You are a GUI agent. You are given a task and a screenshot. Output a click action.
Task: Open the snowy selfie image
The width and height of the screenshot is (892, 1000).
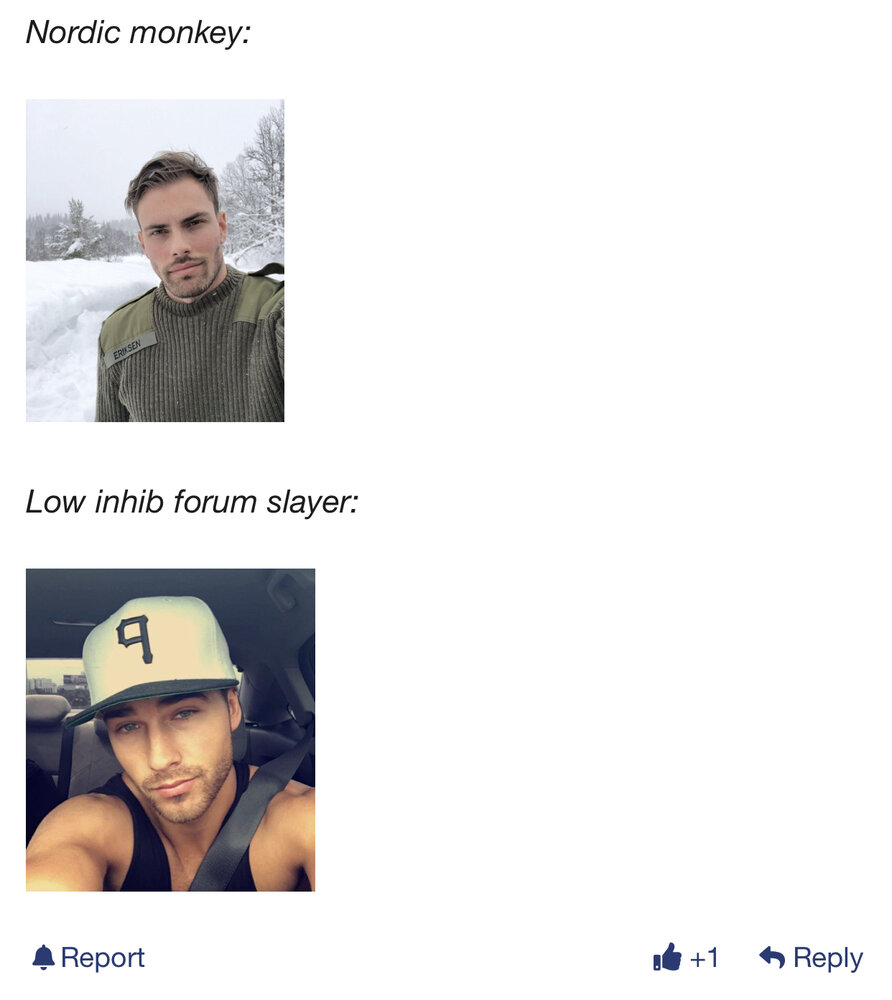155,260
